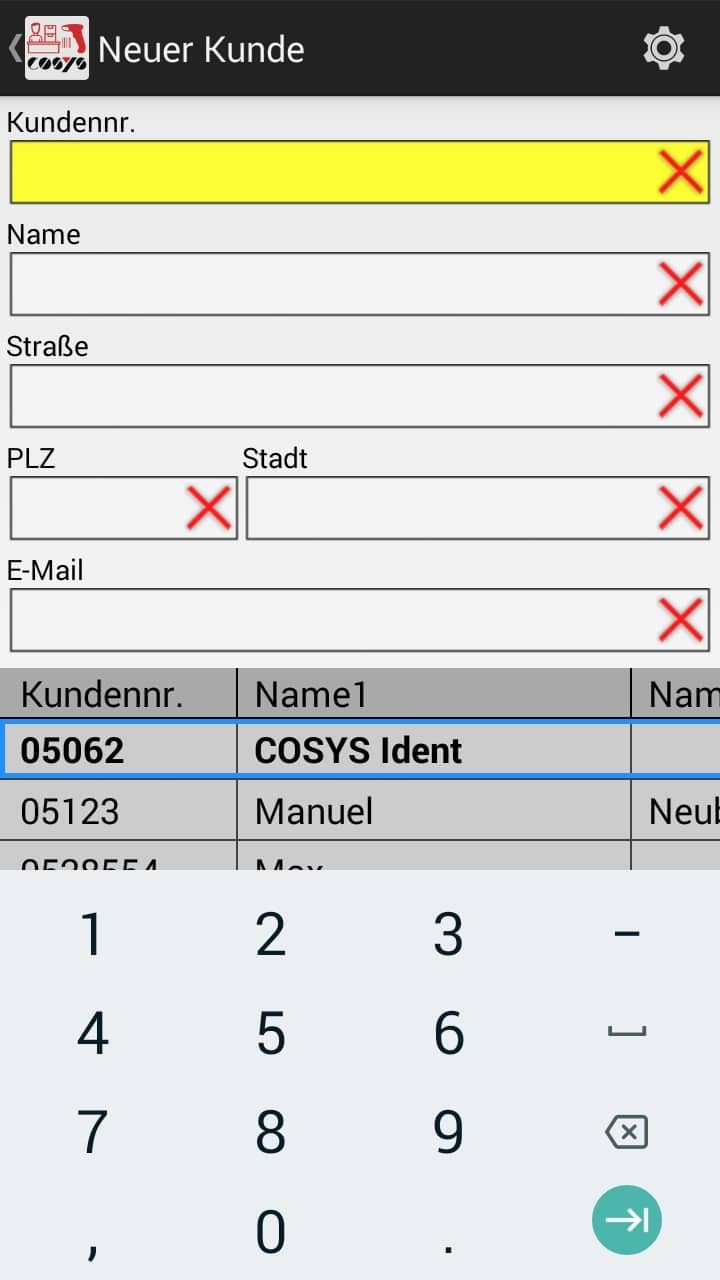This screenshot has height=1280, width=720.
Task: Focus the PLZ input field
Action: tap(95, 508)
